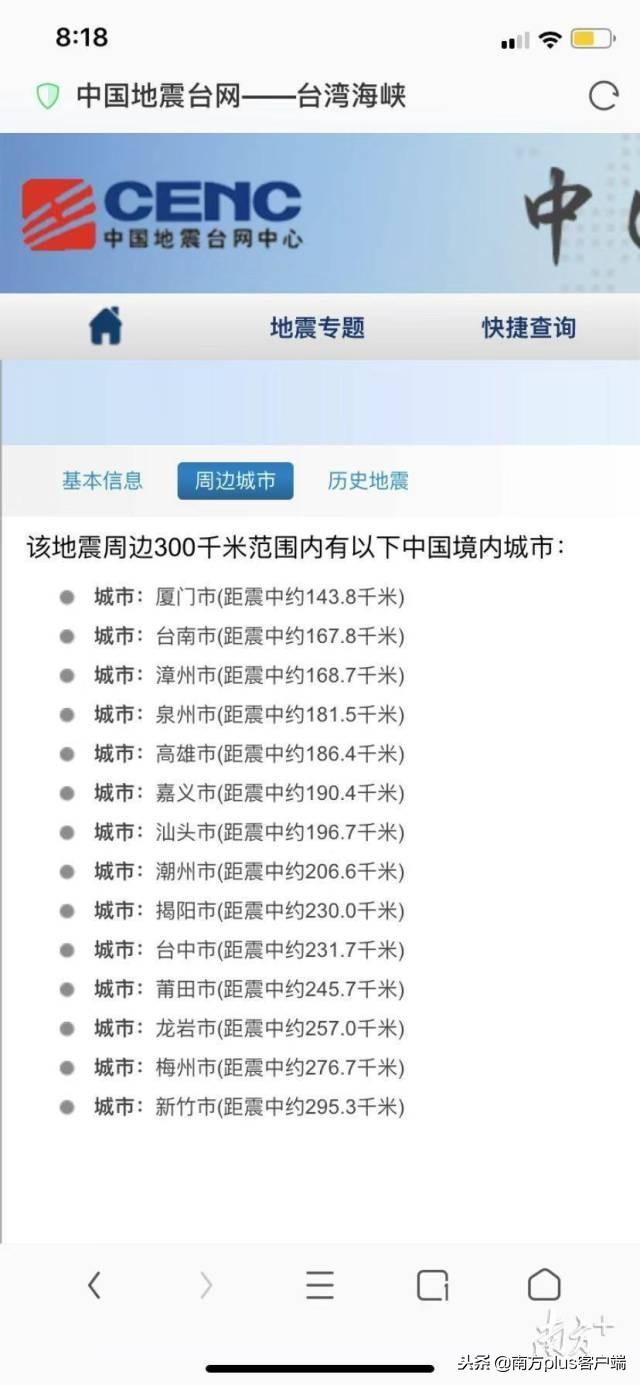Go back with the browser back arrow
Viewport: 640px width, 1385px height.
pyautogui.click(x=94, y=1285)
